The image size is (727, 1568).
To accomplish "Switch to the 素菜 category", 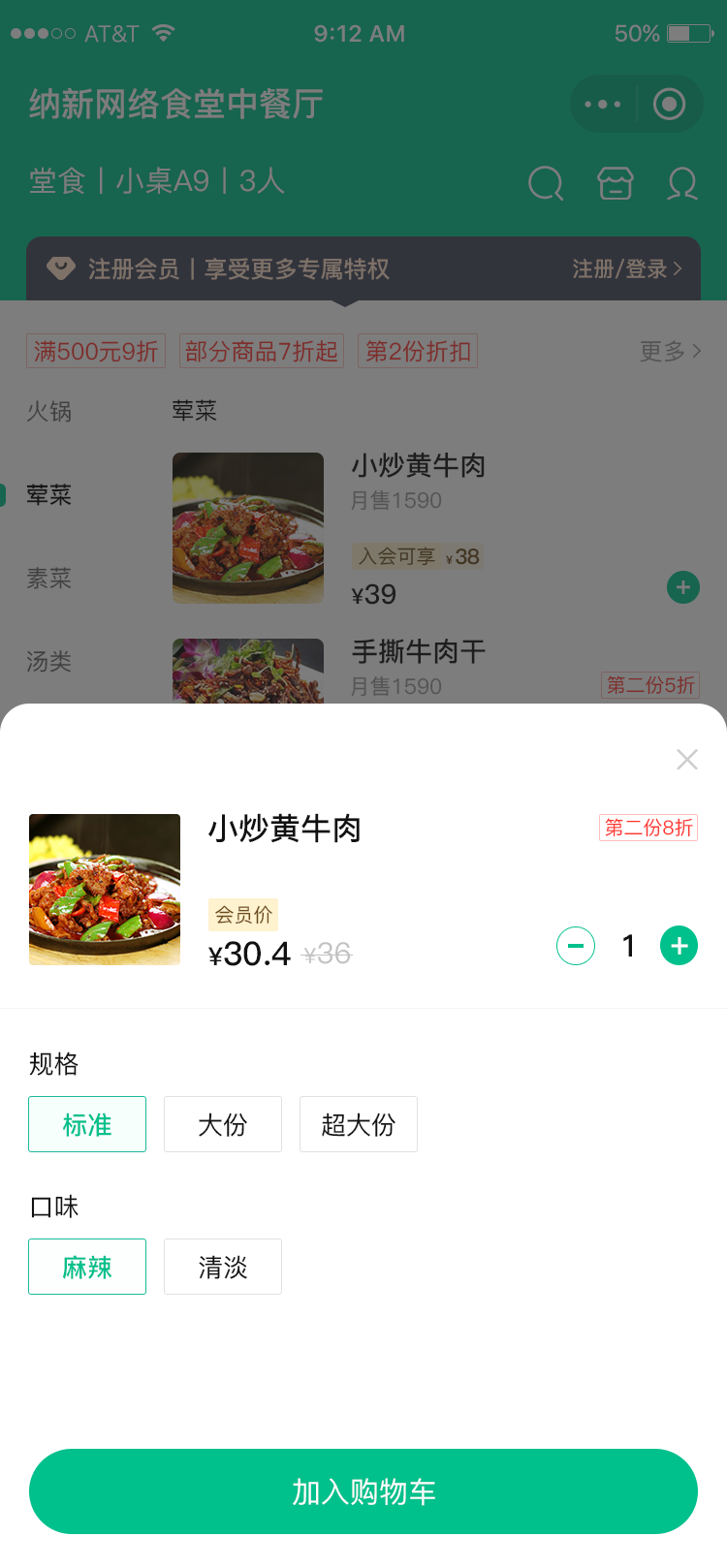I will (47, 579).
